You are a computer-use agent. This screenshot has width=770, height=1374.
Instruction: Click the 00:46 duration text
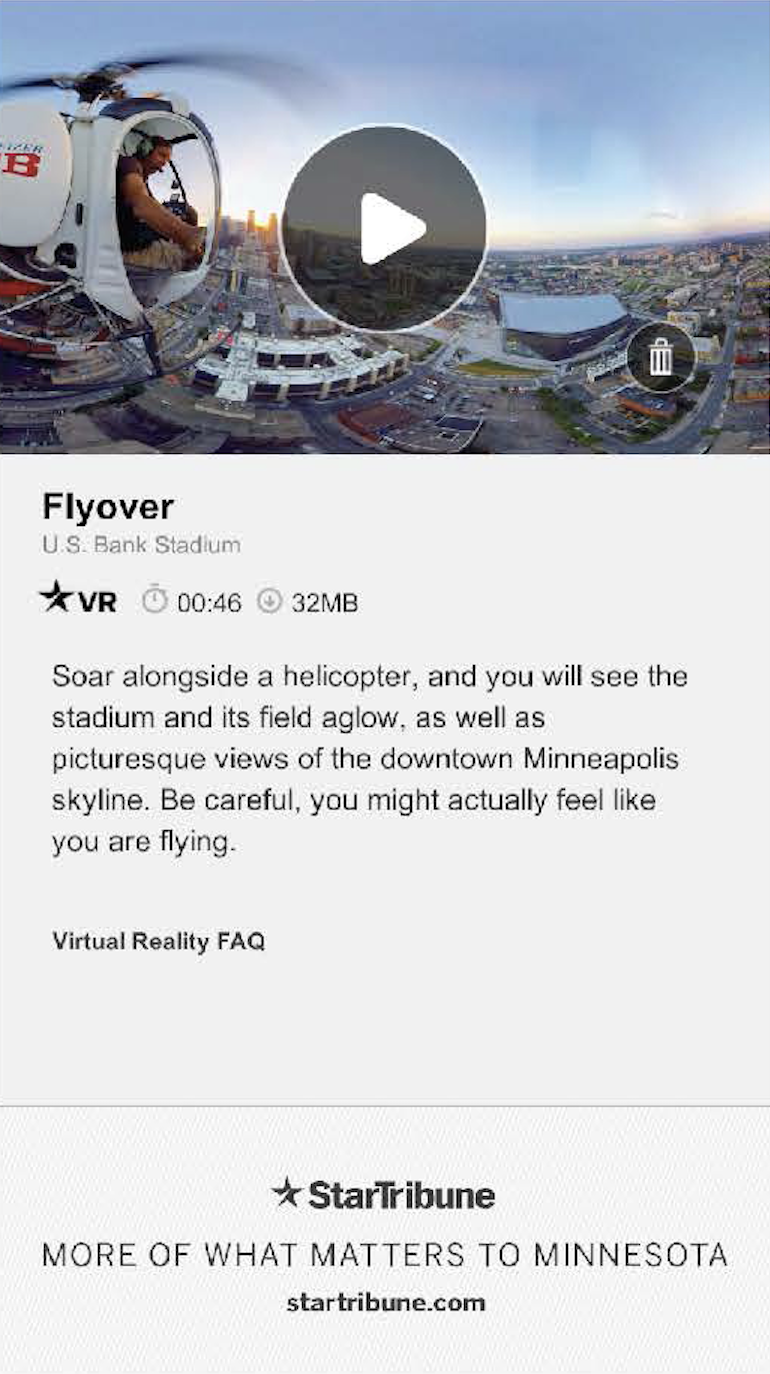pyautogui.click(x=212, y=601)
